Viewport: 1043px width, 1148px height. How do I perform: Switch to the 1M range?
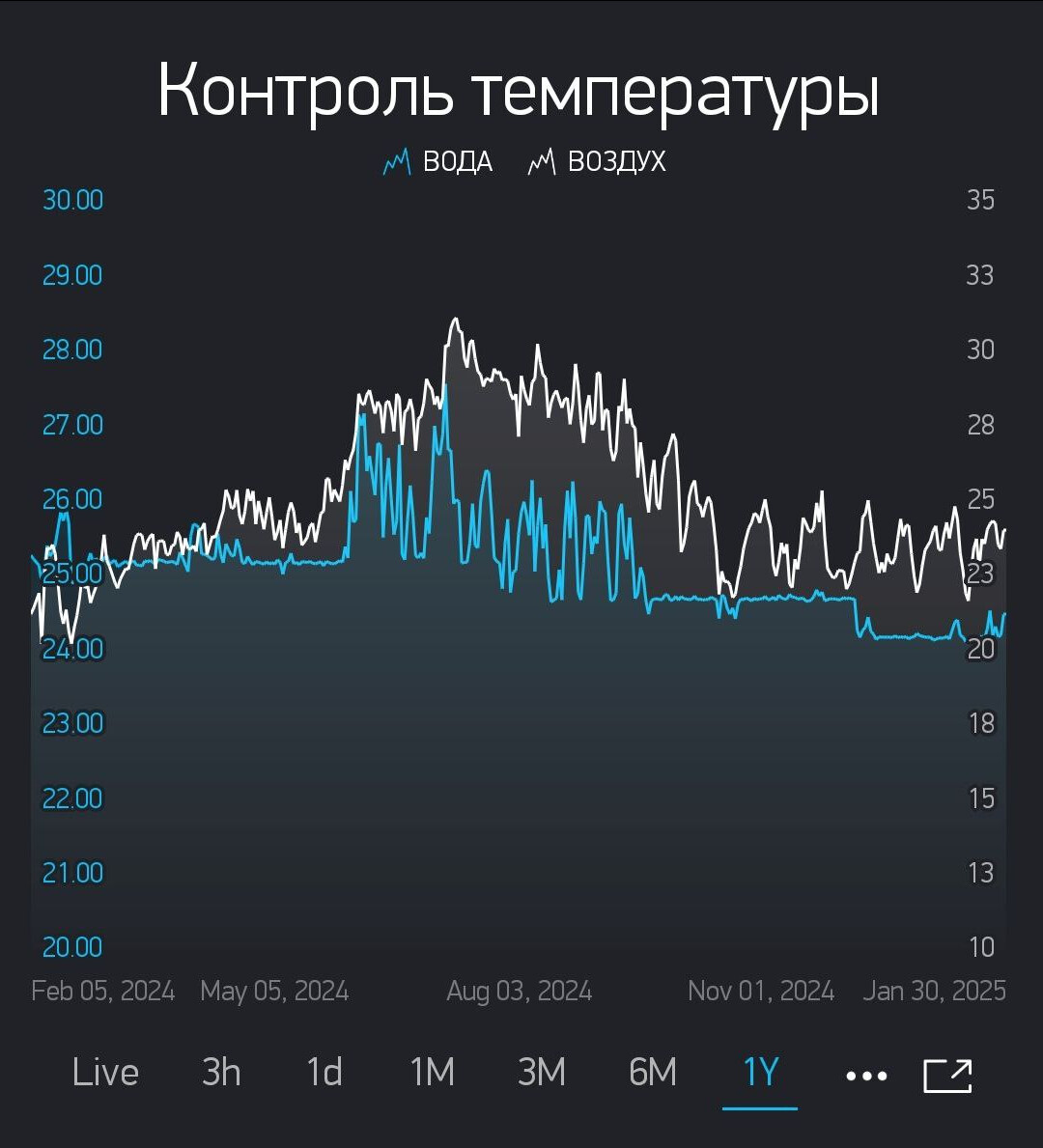(432, 1073)
